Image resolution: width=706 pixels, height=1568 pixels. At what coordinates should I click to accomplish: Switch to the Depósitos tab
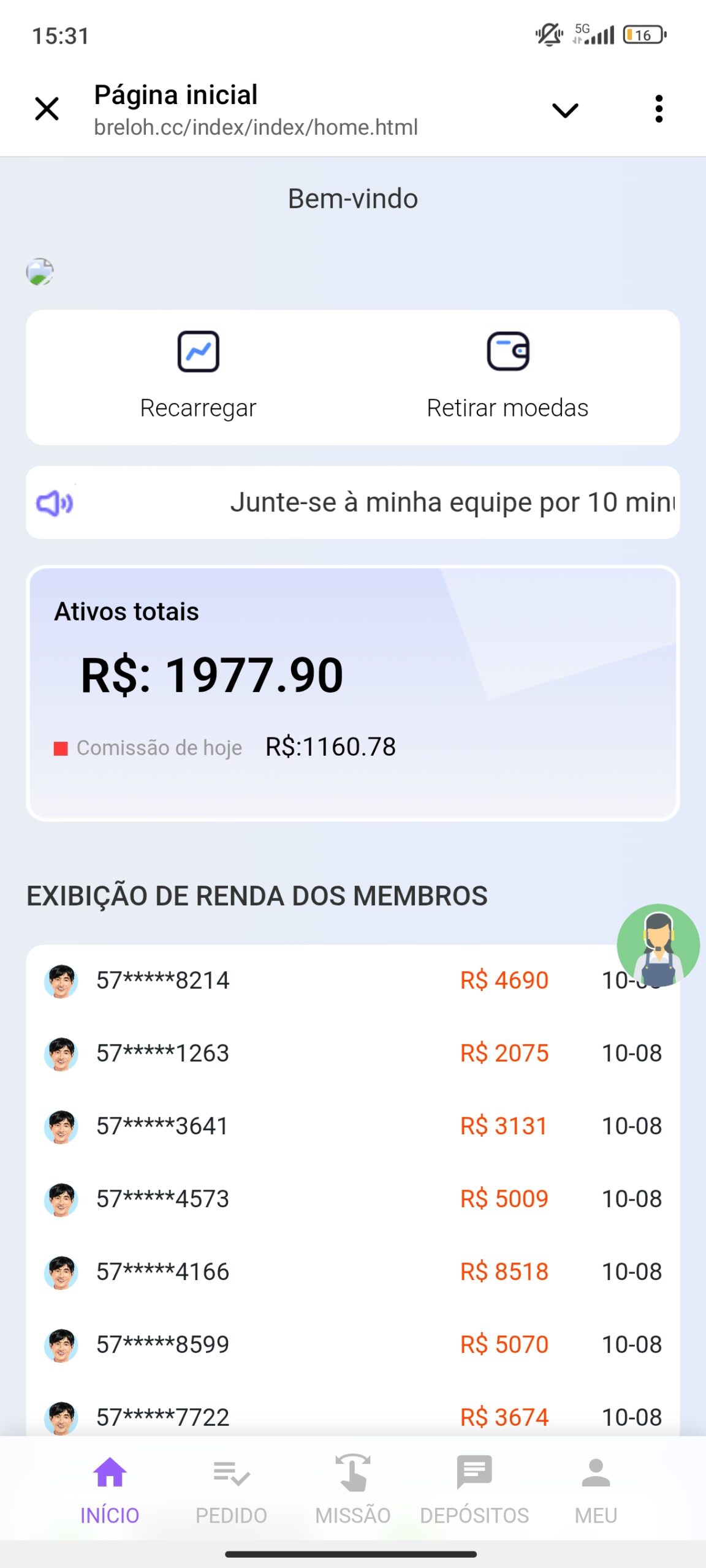474,1489
